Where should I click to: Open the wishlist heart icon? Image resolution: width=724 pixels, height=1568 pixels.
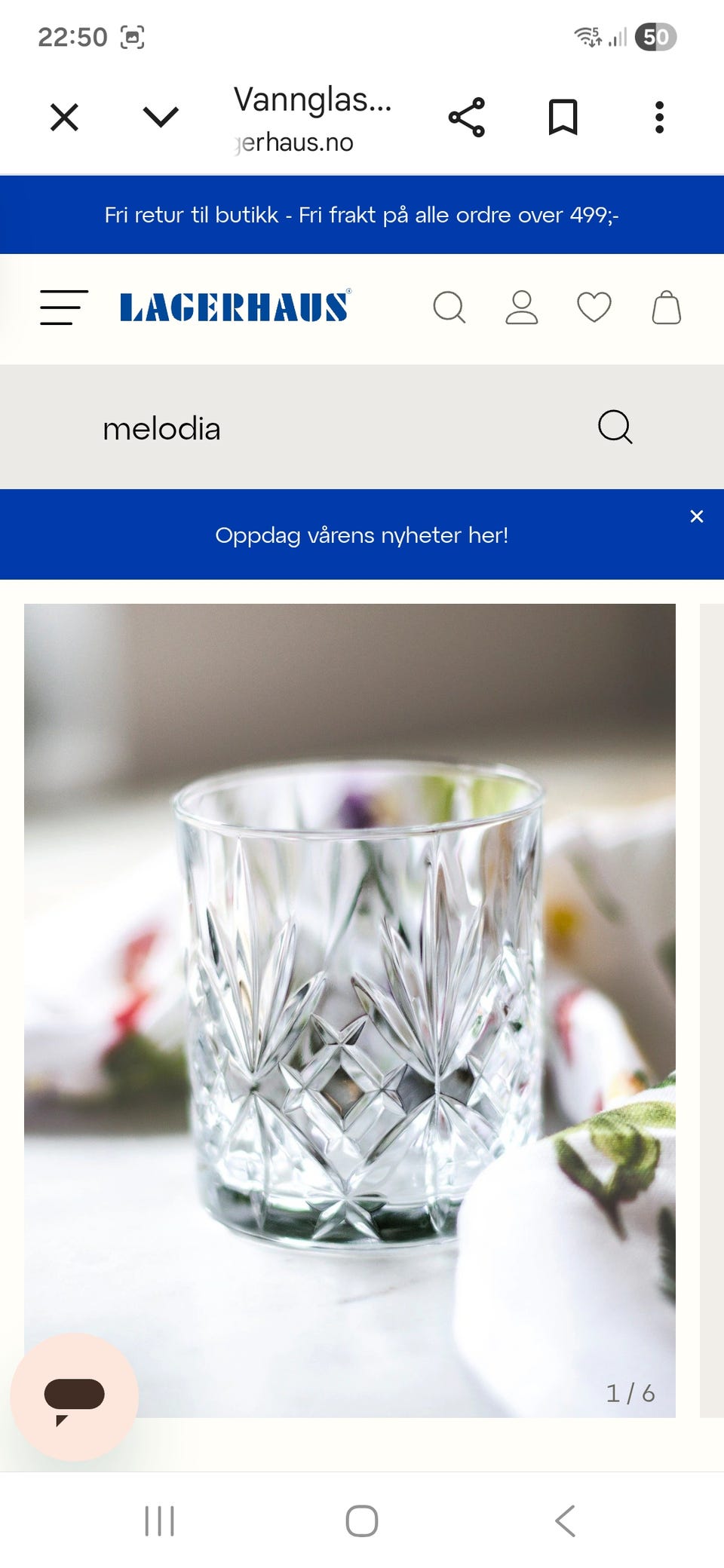point(594,307)
